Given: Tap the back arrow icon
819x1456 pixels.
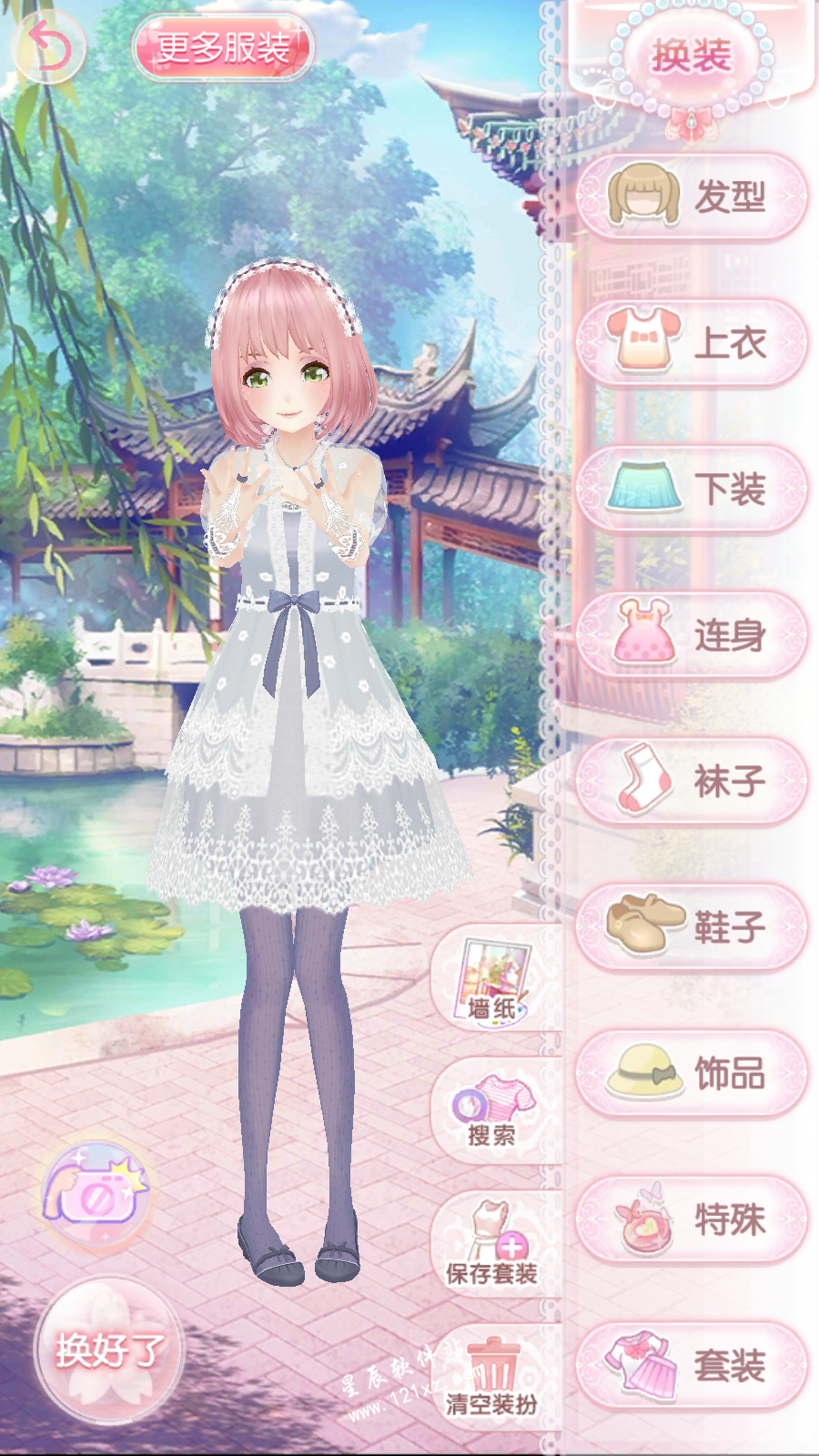Looking at the screenshot, I should tap(49, 46).
